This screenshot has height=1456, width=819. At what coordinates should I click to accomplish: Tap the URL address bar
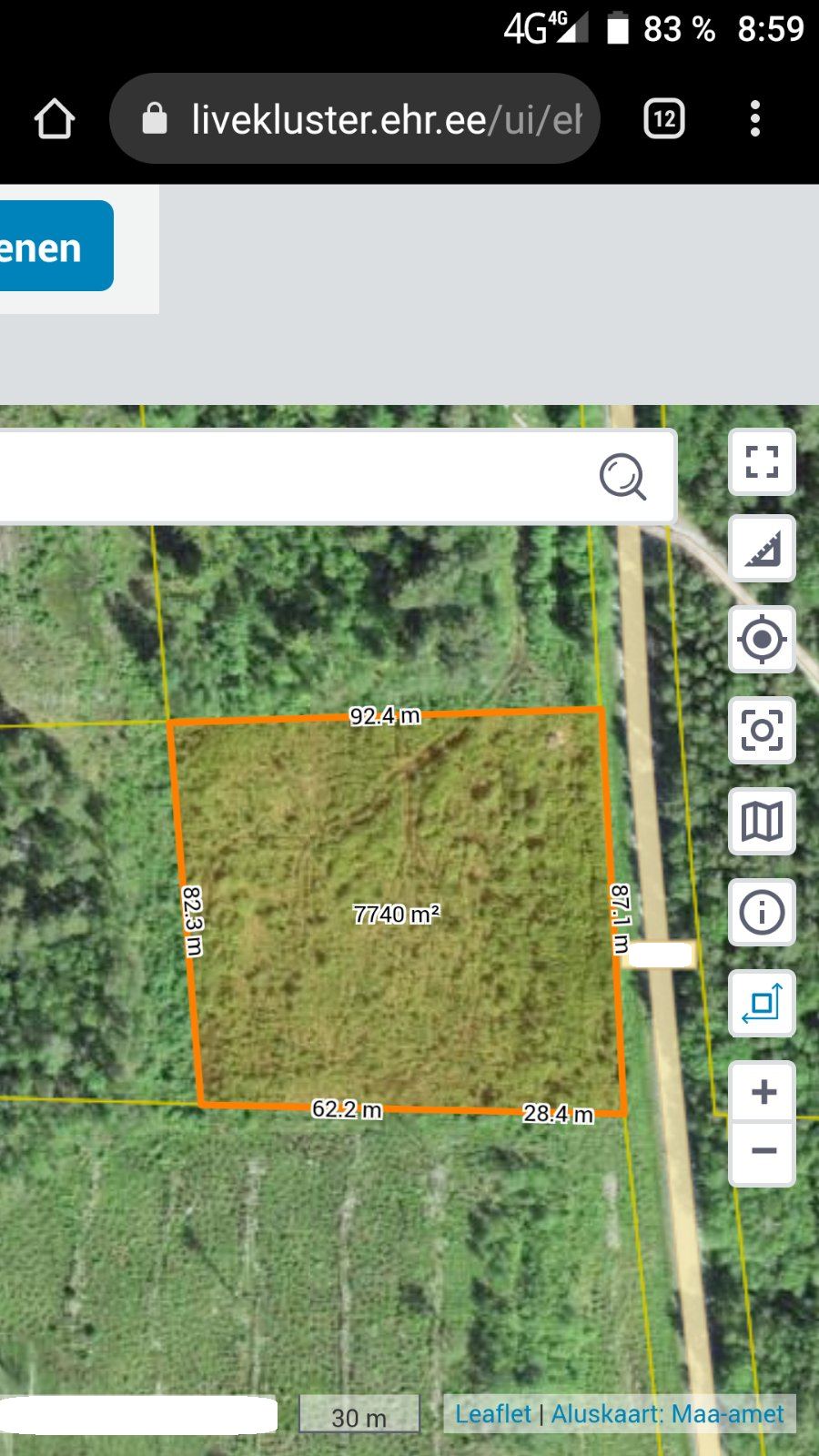click(x=364, y=119)
